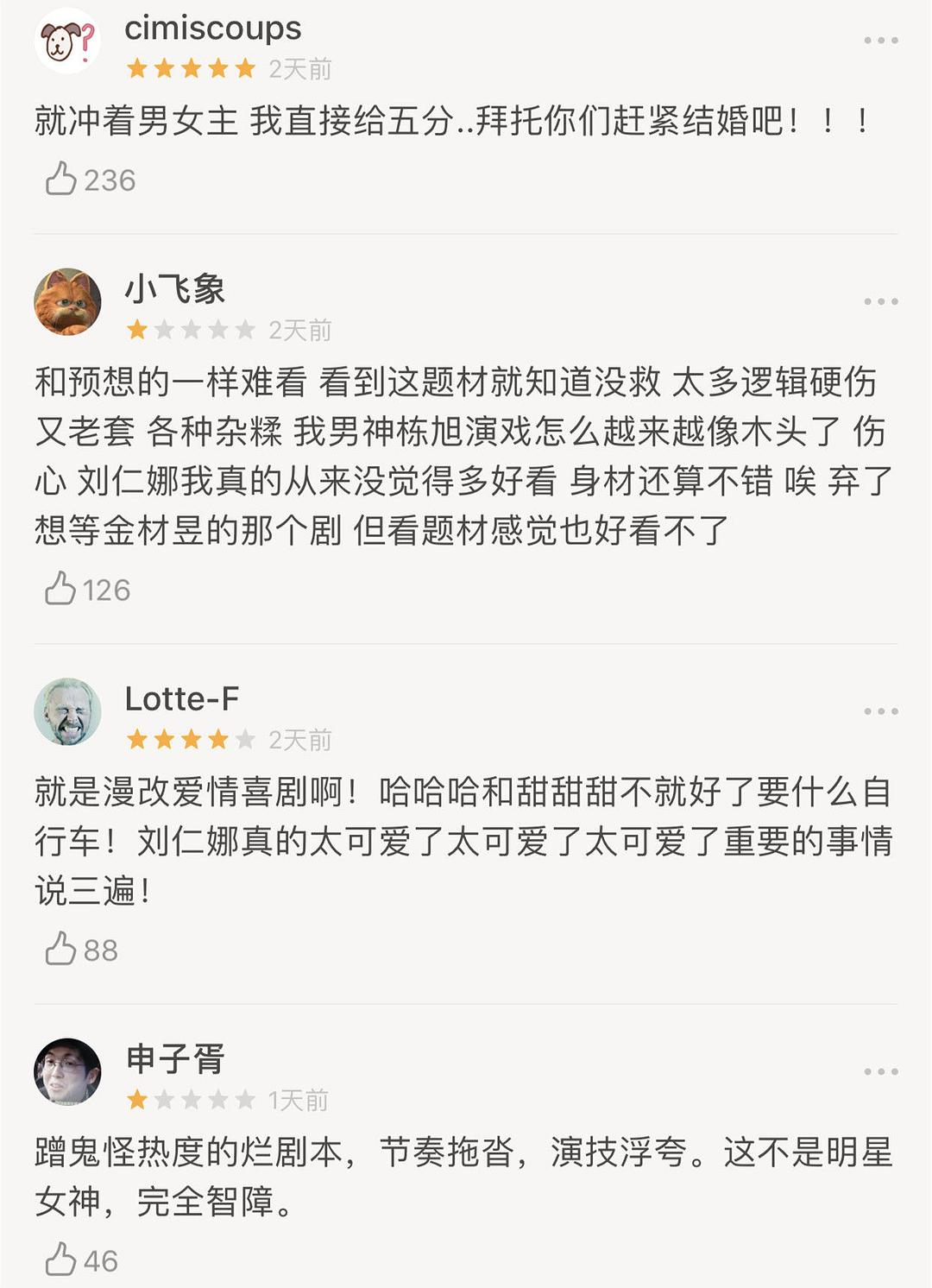Open the username cimiscoups

click(212, 28)
